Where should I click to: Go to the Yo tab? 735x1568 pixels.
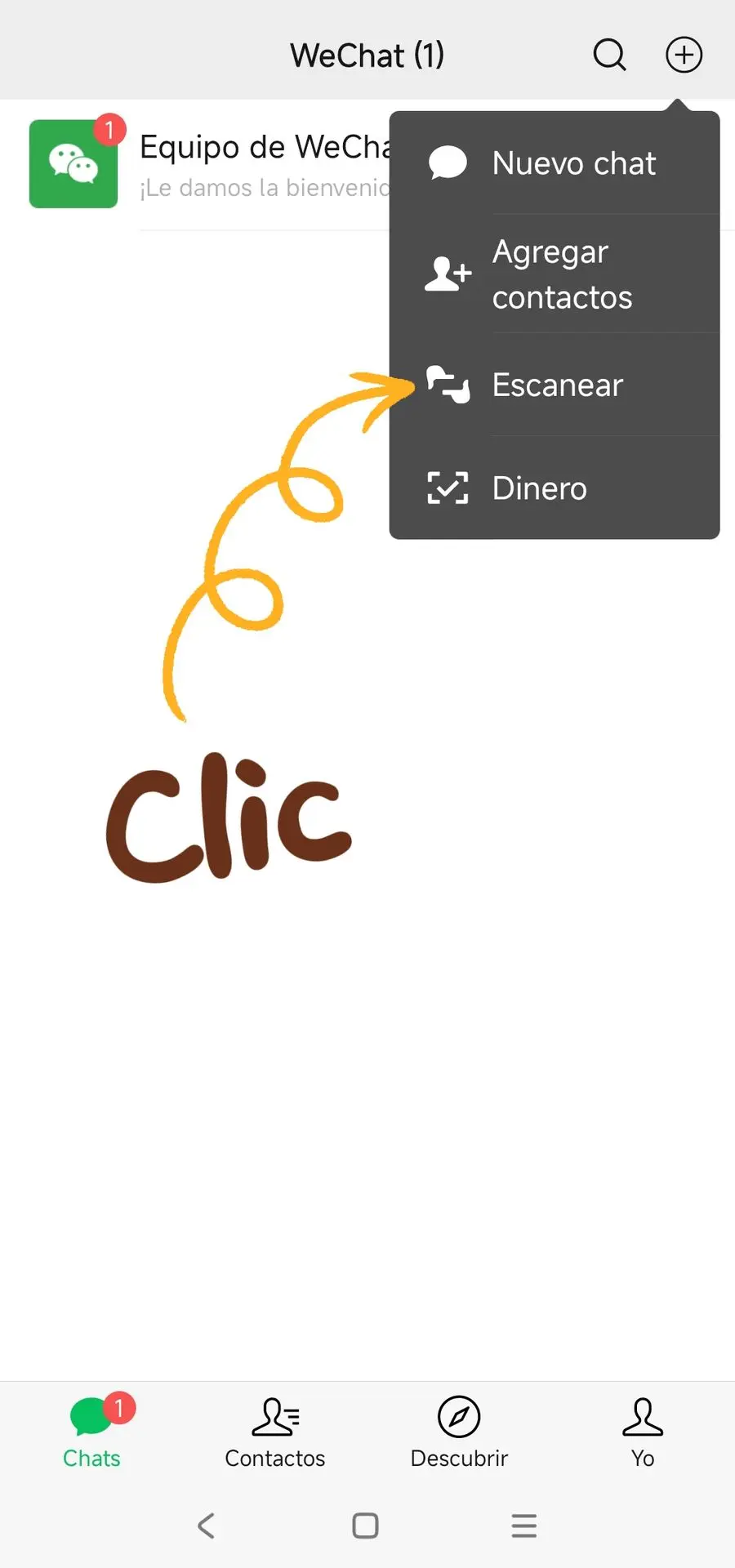pyautogui.click(x=643, y=1433)
